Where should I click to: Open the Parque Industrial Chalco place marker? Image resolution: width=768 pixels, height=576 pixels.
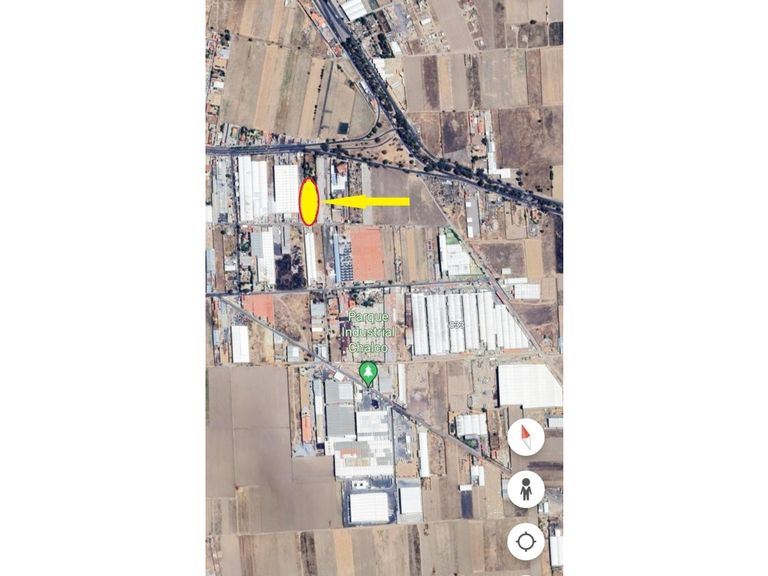click(x=369, y=374)
